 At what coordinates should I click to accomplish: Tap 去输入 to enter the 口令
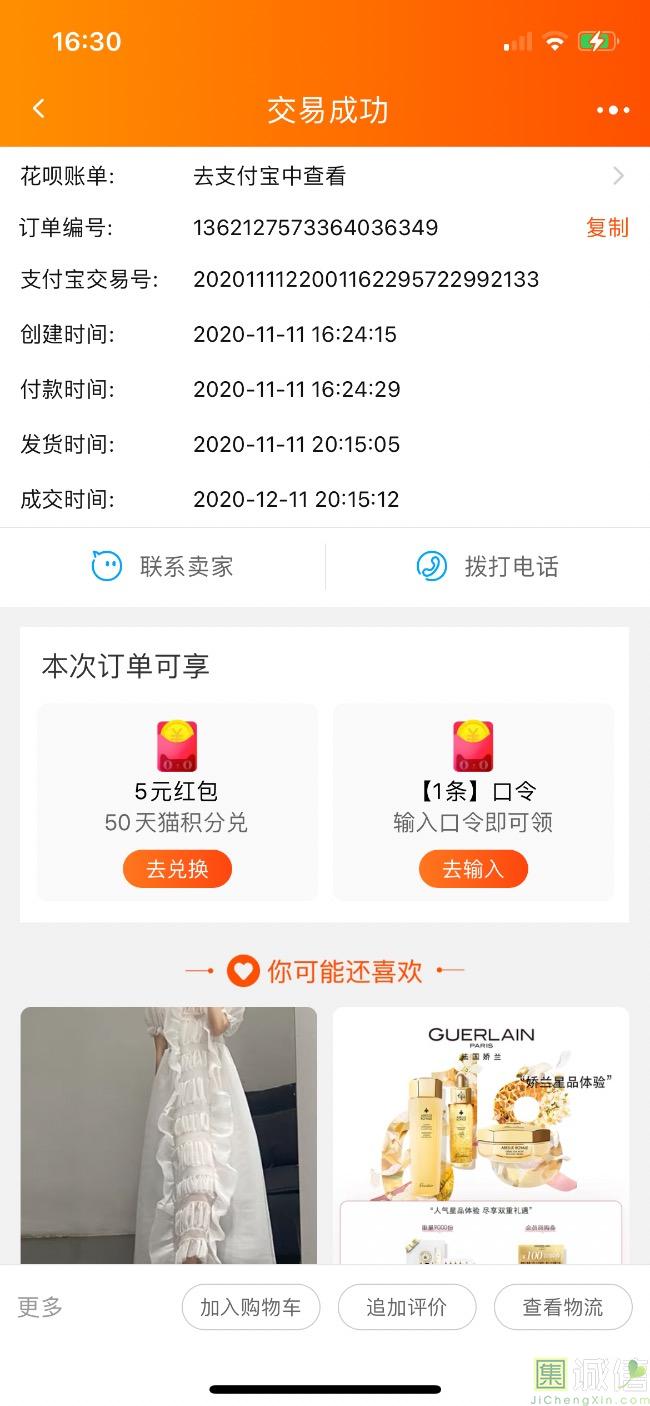point(472,869)
